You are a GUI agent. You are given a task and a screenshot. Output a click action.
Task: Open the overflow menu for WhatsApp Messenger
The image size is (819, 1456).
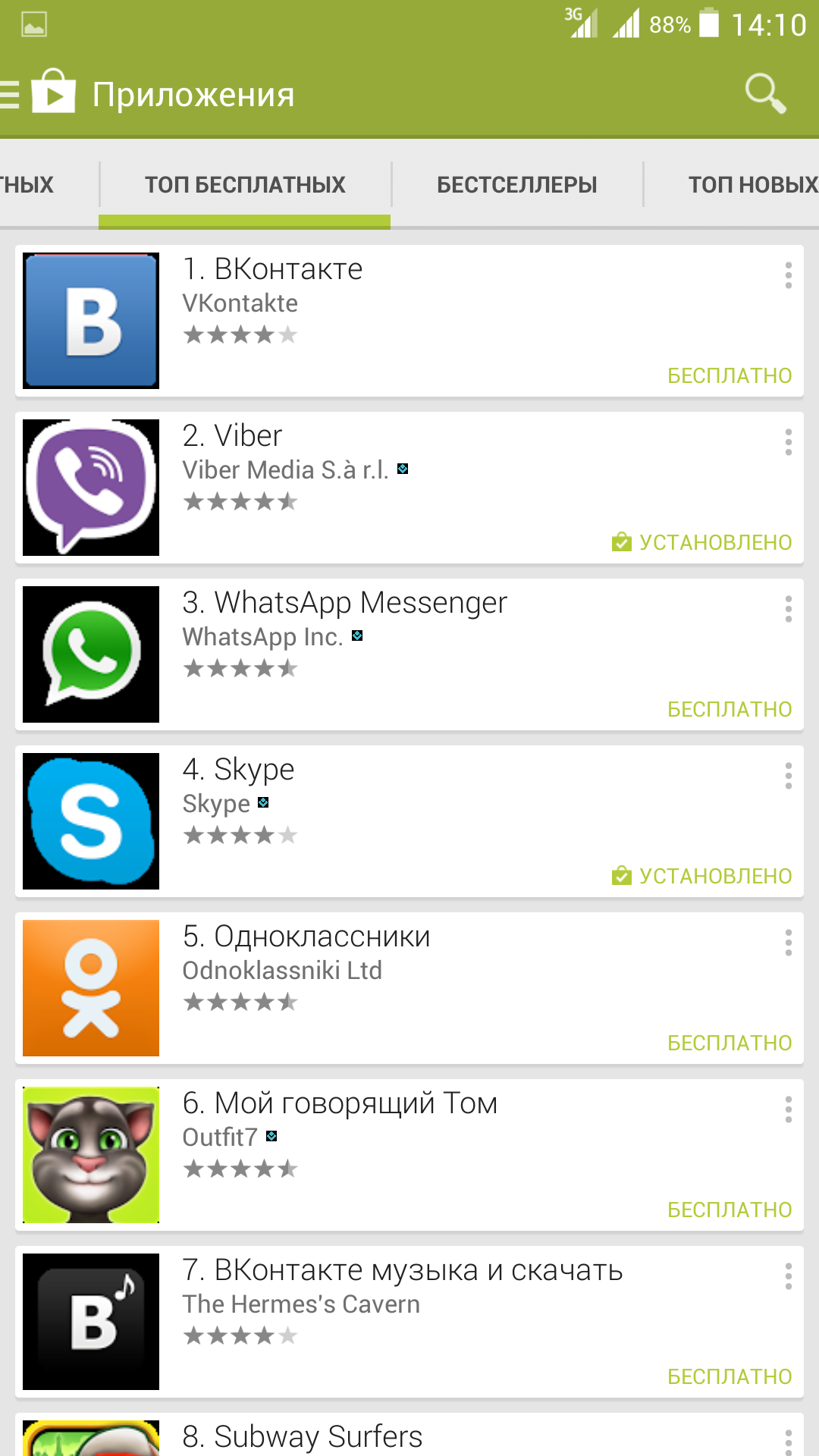coord(789,609)
